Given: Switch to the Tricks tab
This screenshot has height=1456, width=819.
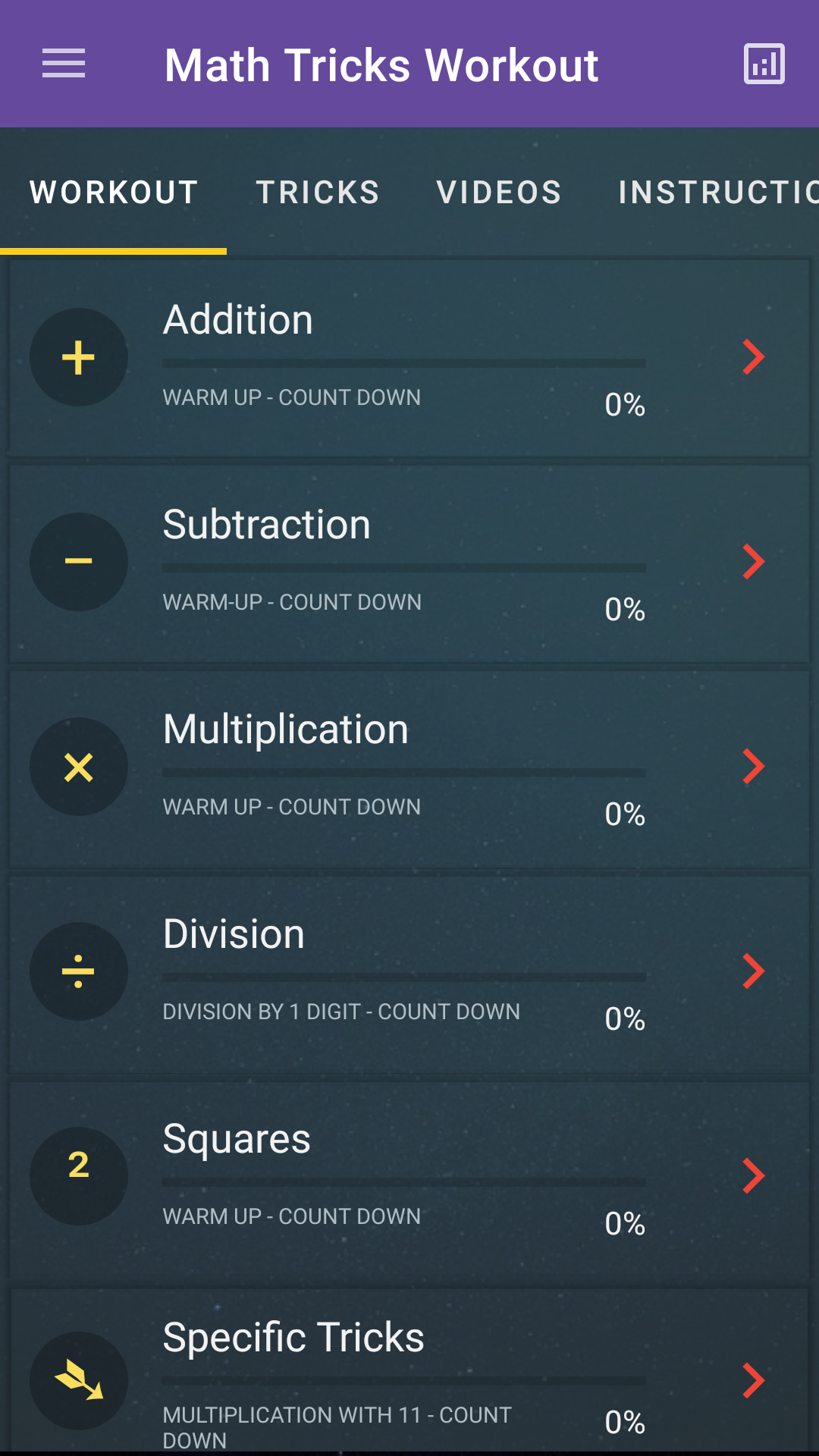Looking at the screenshot, I should tap(318, 193).
